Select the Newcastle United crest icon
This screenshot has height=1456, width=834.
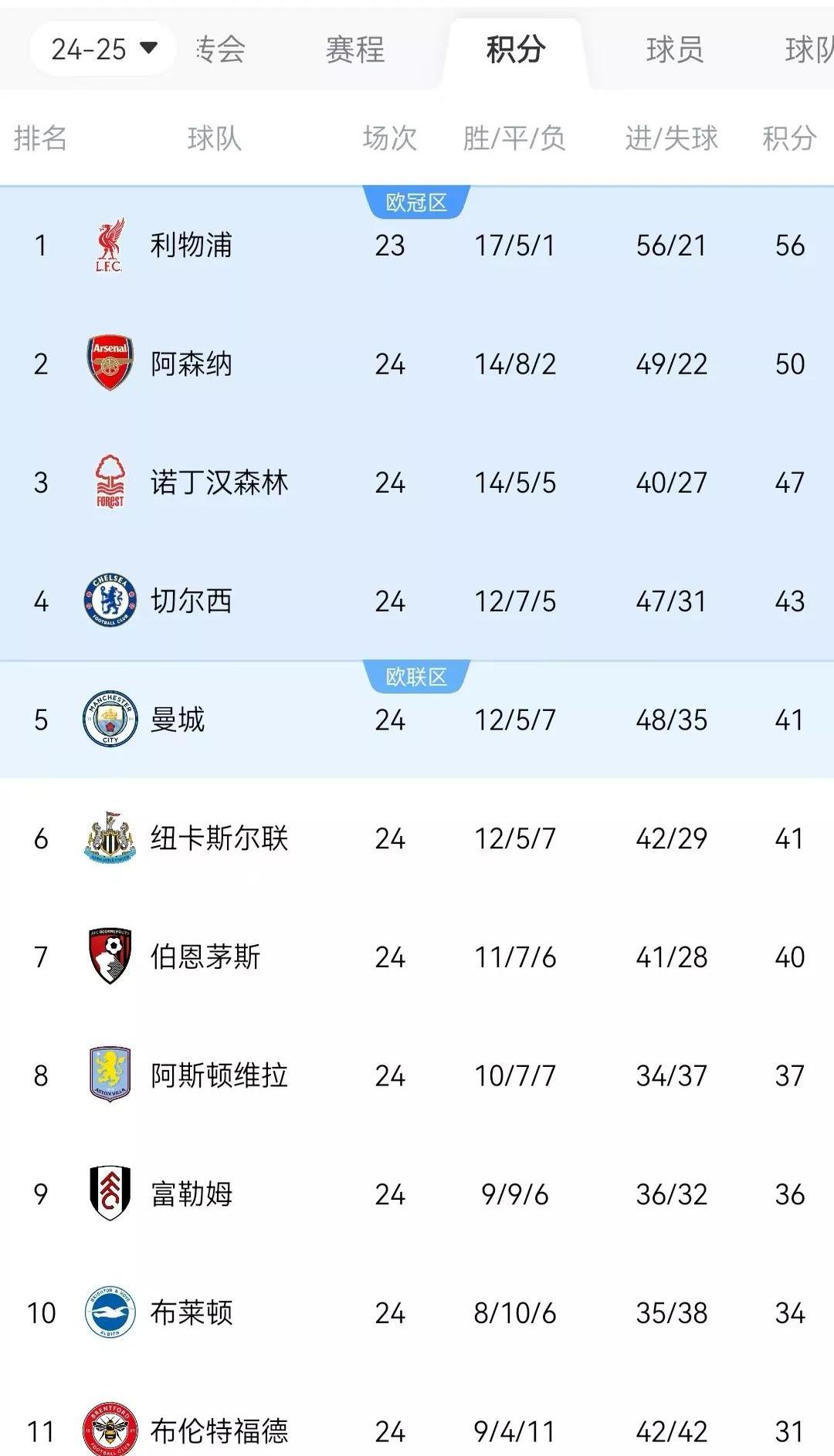coord(108,839)
